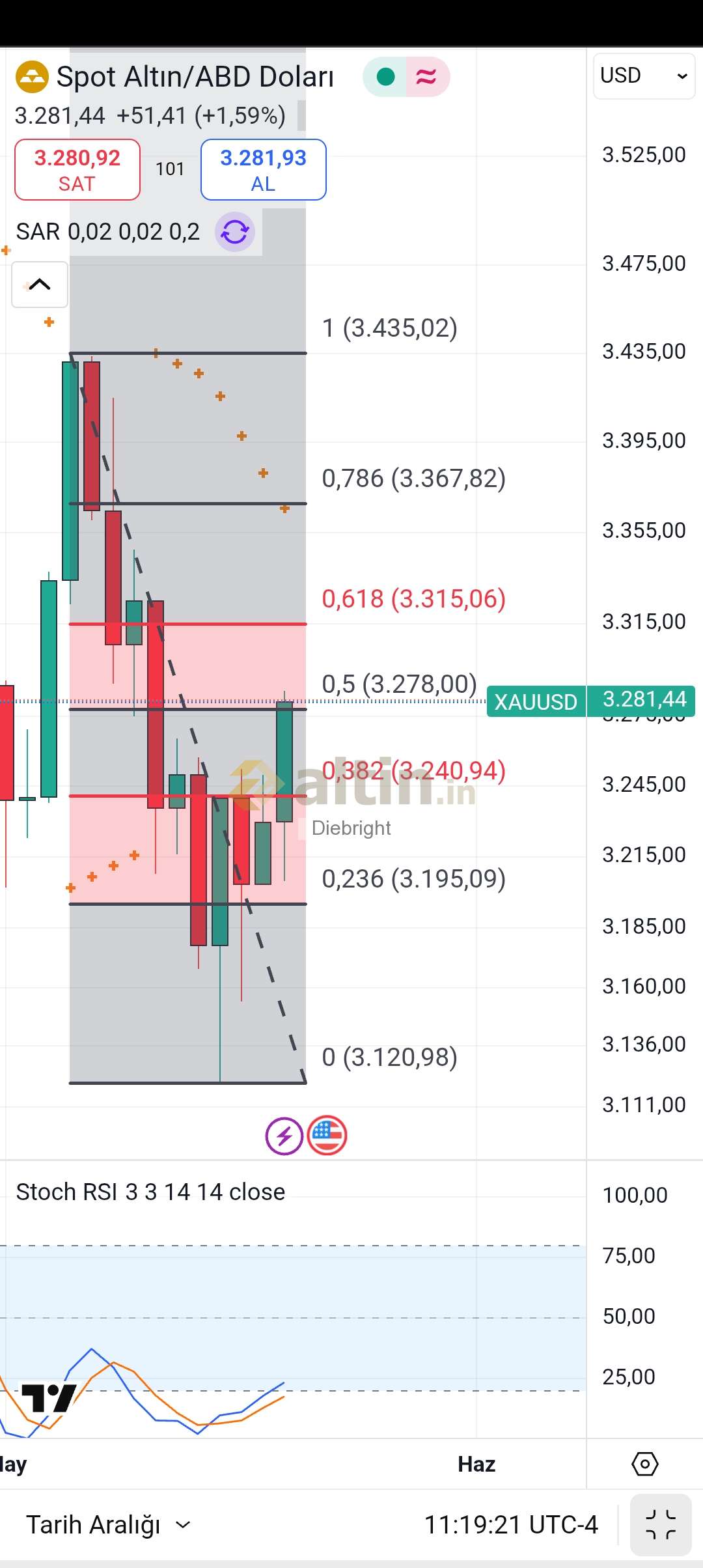Screen dimensions: 703x1568
Task: Tap the US flag economic event marker
Action: (327, 1136)
